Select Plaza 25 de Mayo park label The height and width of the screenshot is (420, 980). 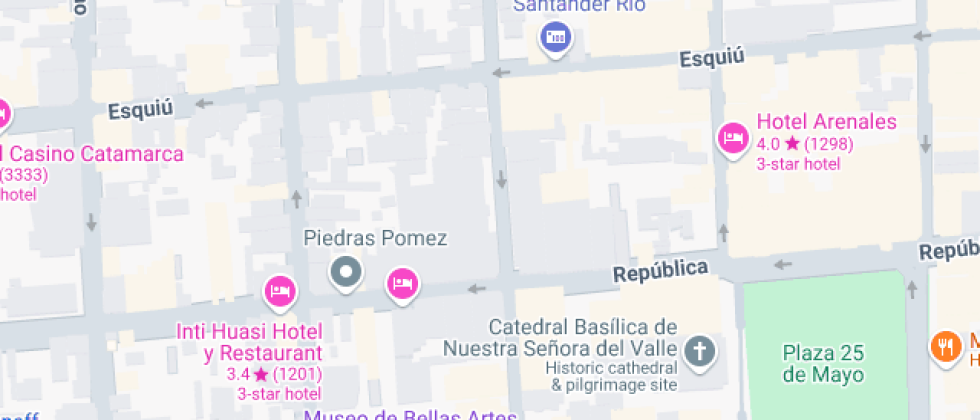[x=823, y=364]
